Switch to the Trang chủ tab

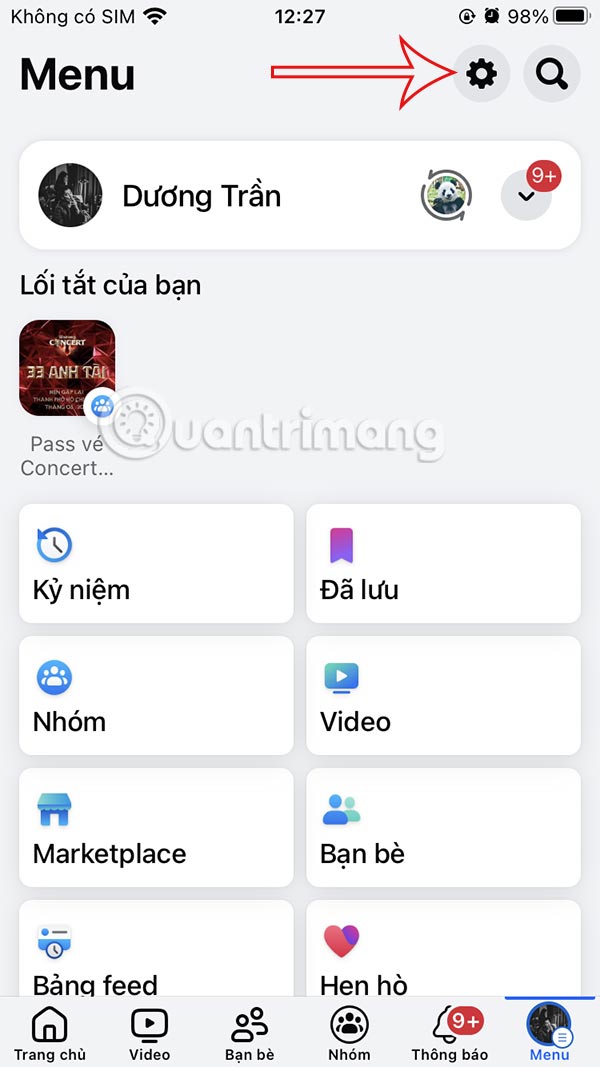(x=50, y=1034)
